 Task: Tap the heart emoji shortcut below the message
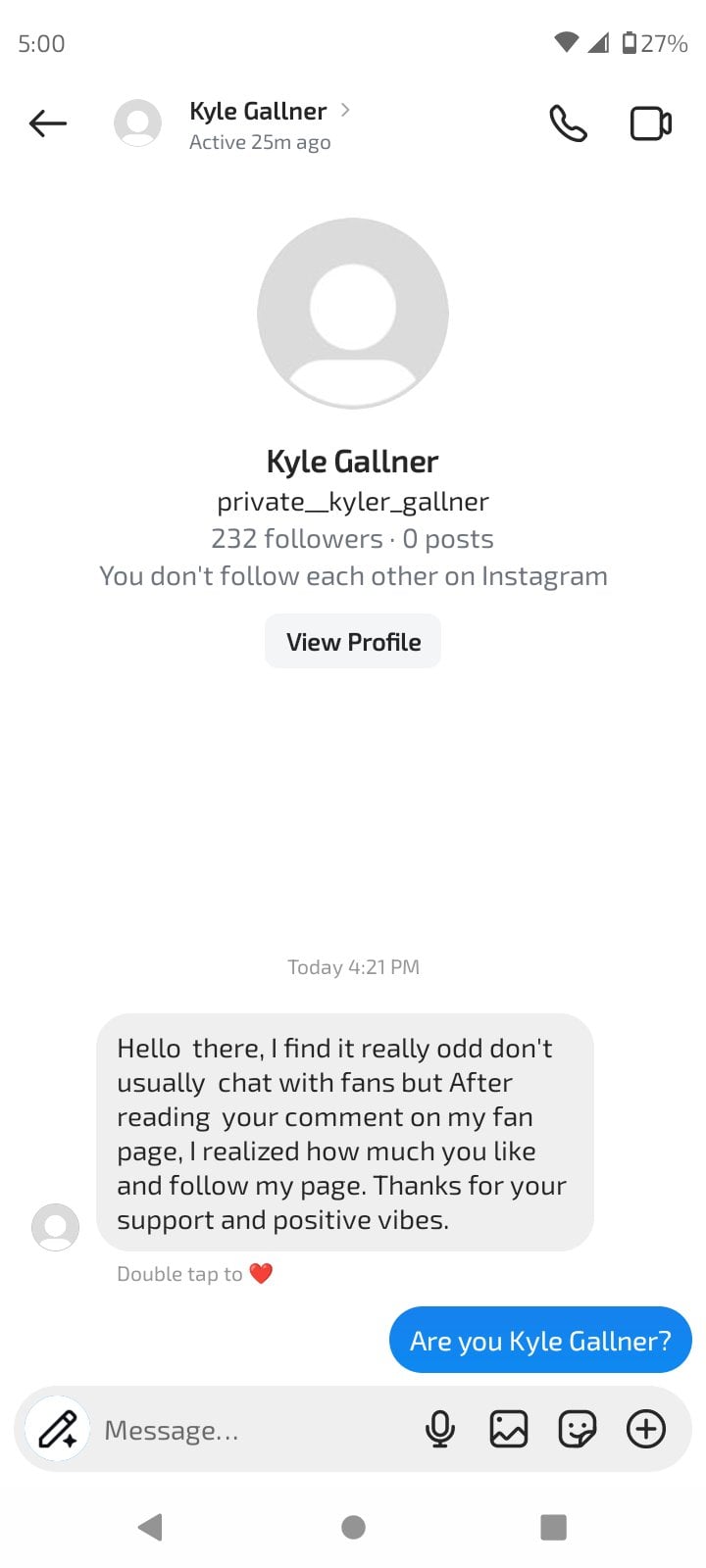(x=260, y=1273)
